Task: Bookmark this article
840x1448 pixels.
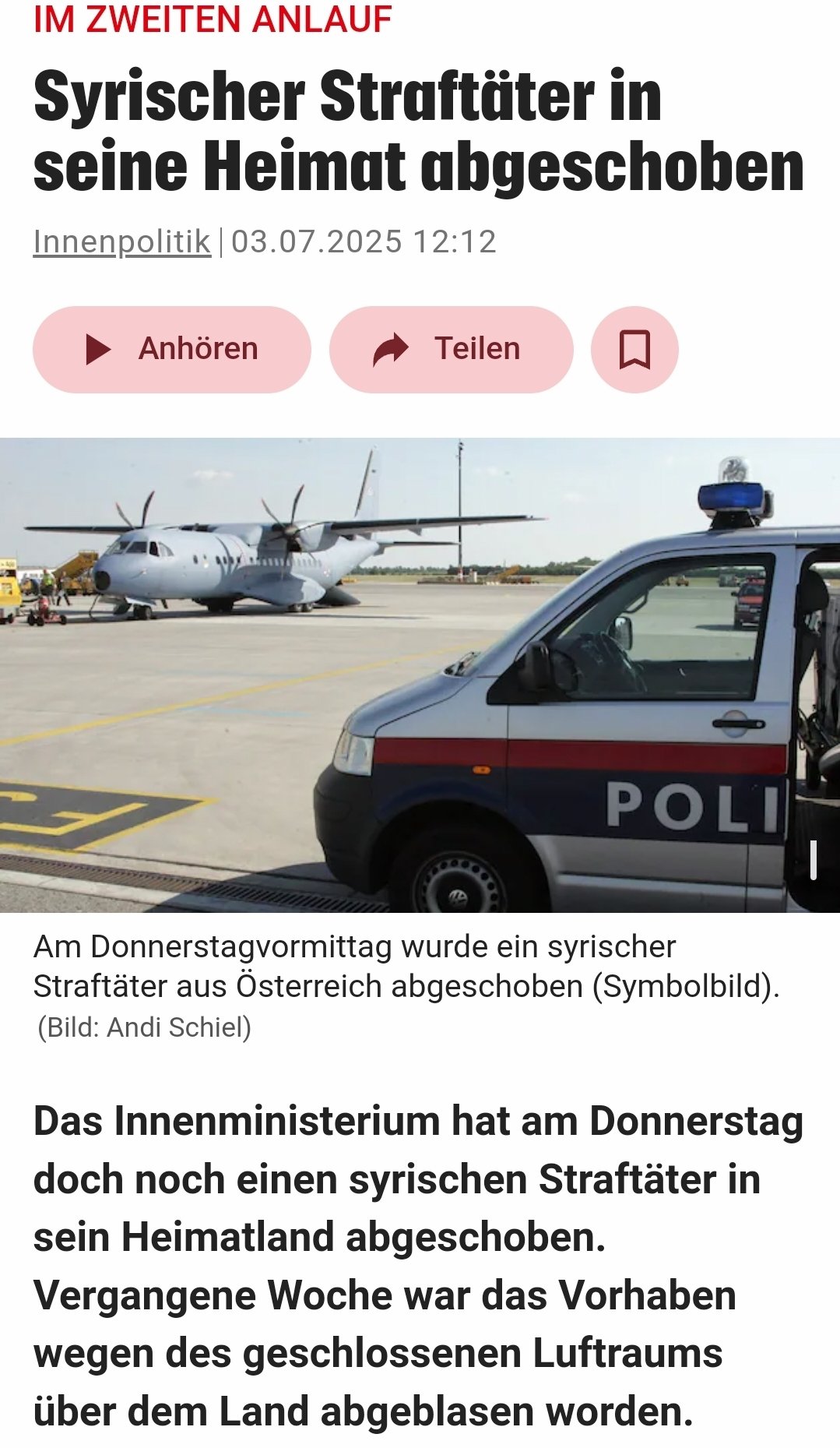Action: 634,349
